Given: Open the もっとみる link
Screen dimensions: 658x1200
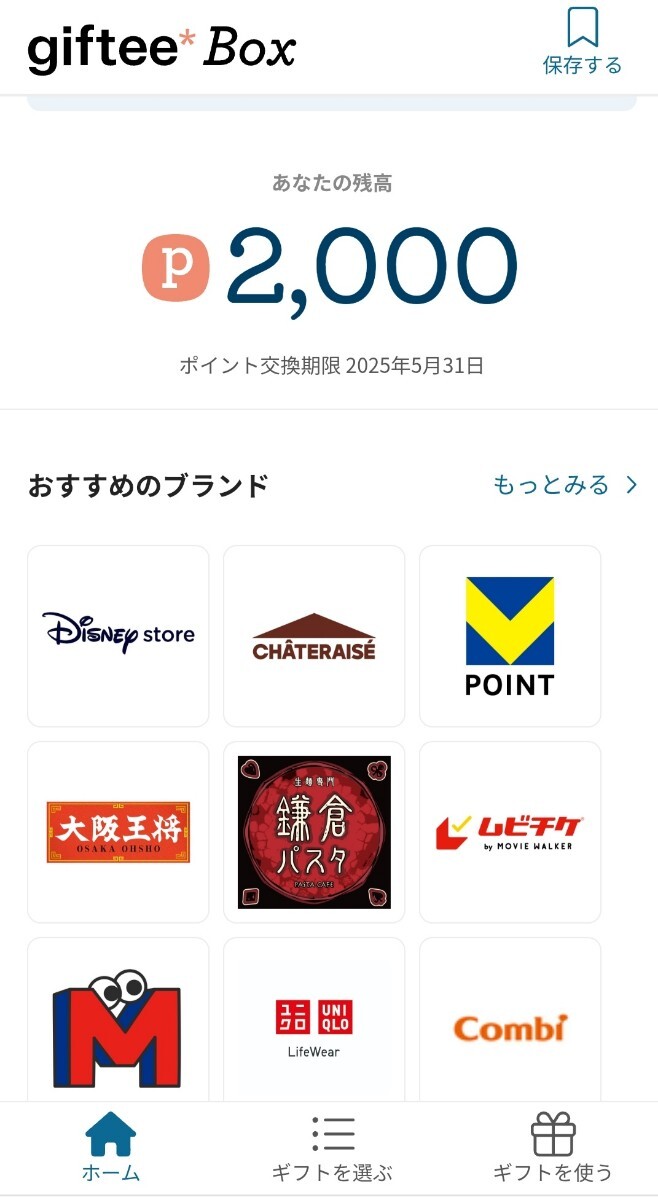Looking at the screenshot, I should (565, 485).
